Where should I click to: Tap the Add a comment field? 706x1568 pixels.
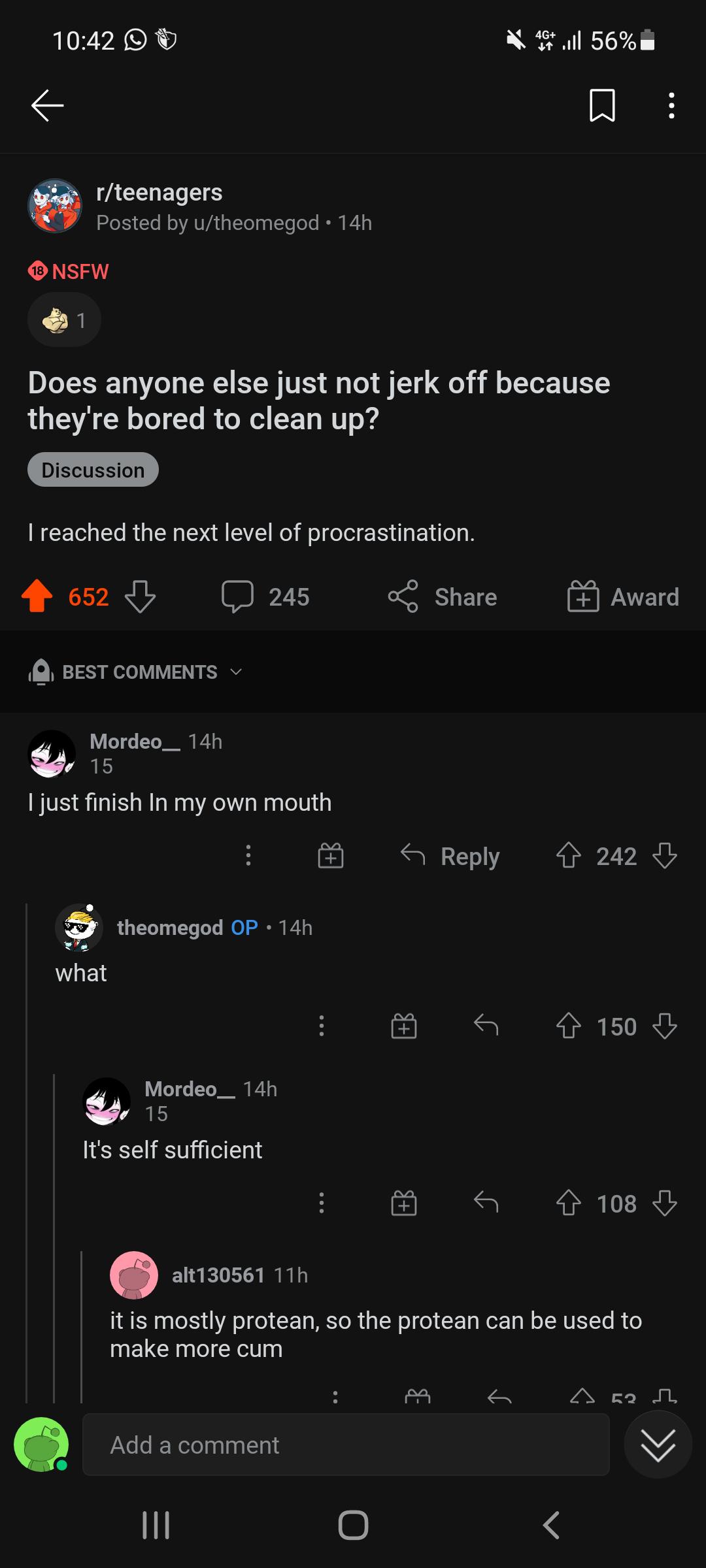(346, 1445)
